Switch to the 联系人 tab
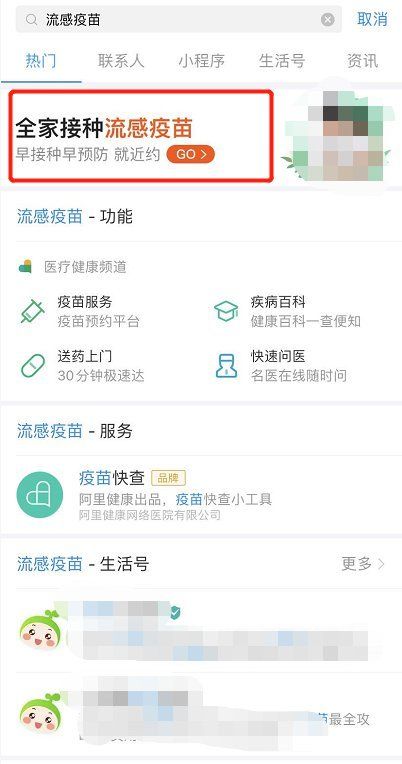 121,61
